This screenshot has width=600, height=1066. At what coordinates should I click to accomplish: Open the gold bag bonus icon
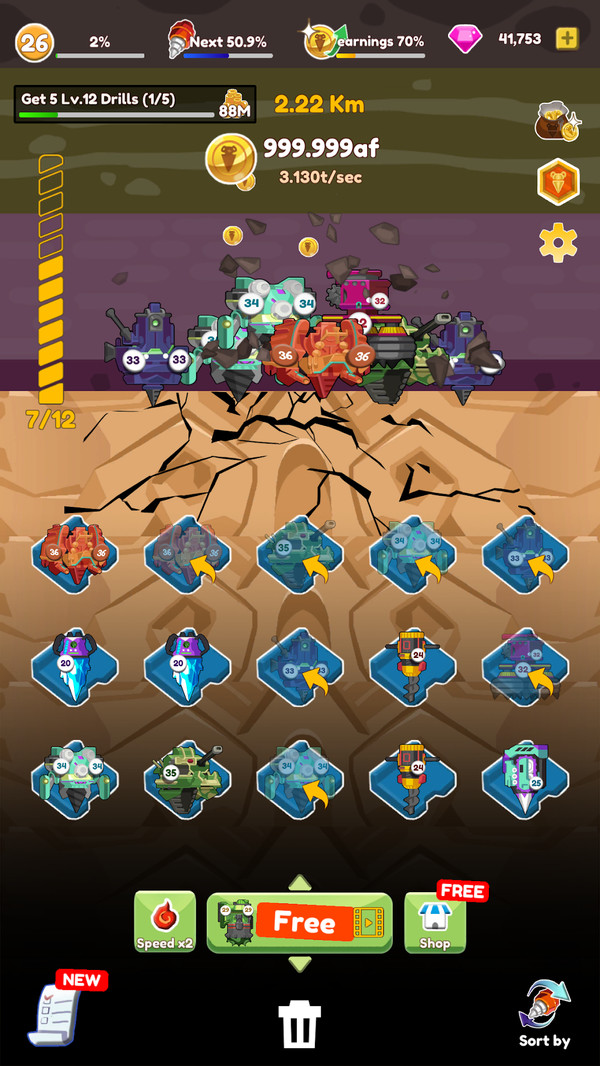tap(557, 121)
